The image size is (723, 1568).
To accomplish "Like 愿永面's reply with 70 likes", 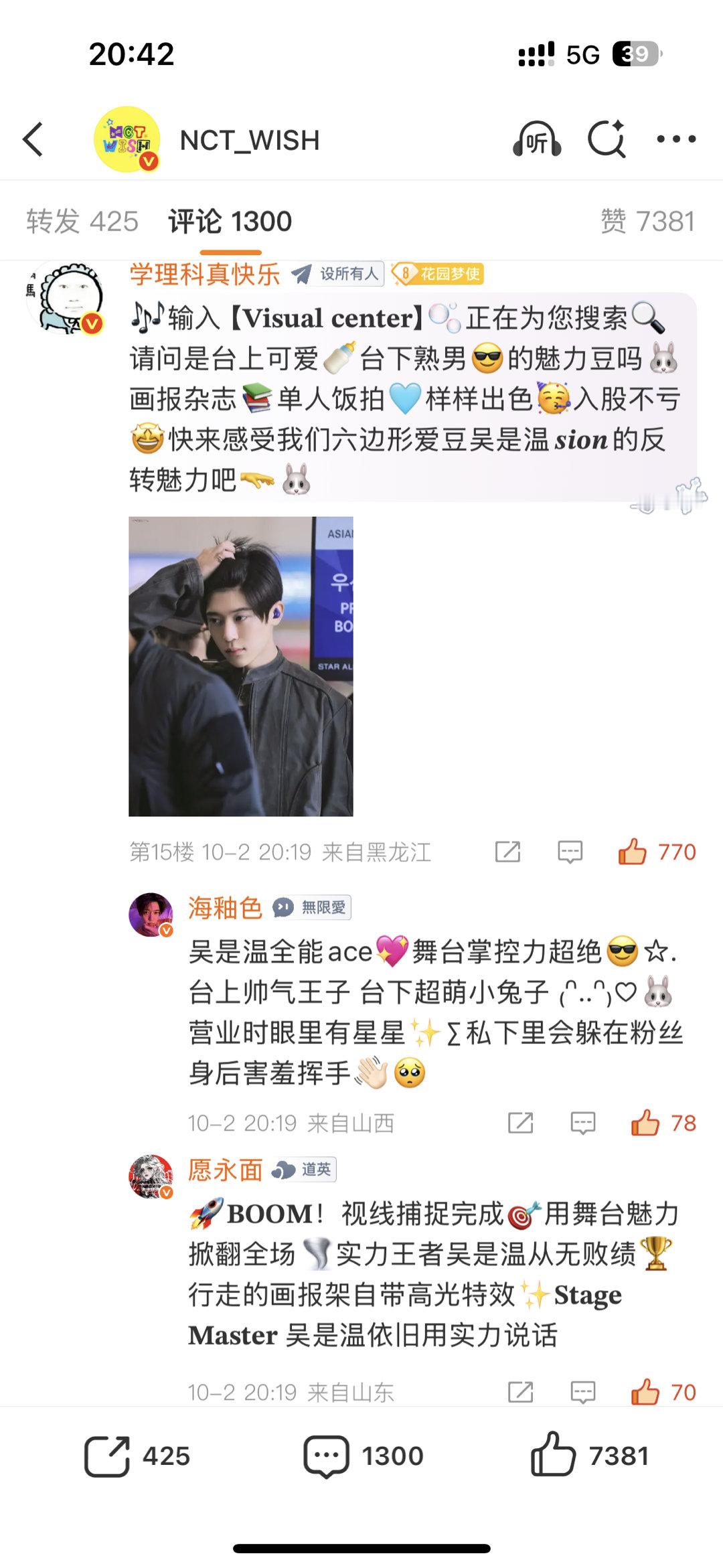I will [663, 1392].
